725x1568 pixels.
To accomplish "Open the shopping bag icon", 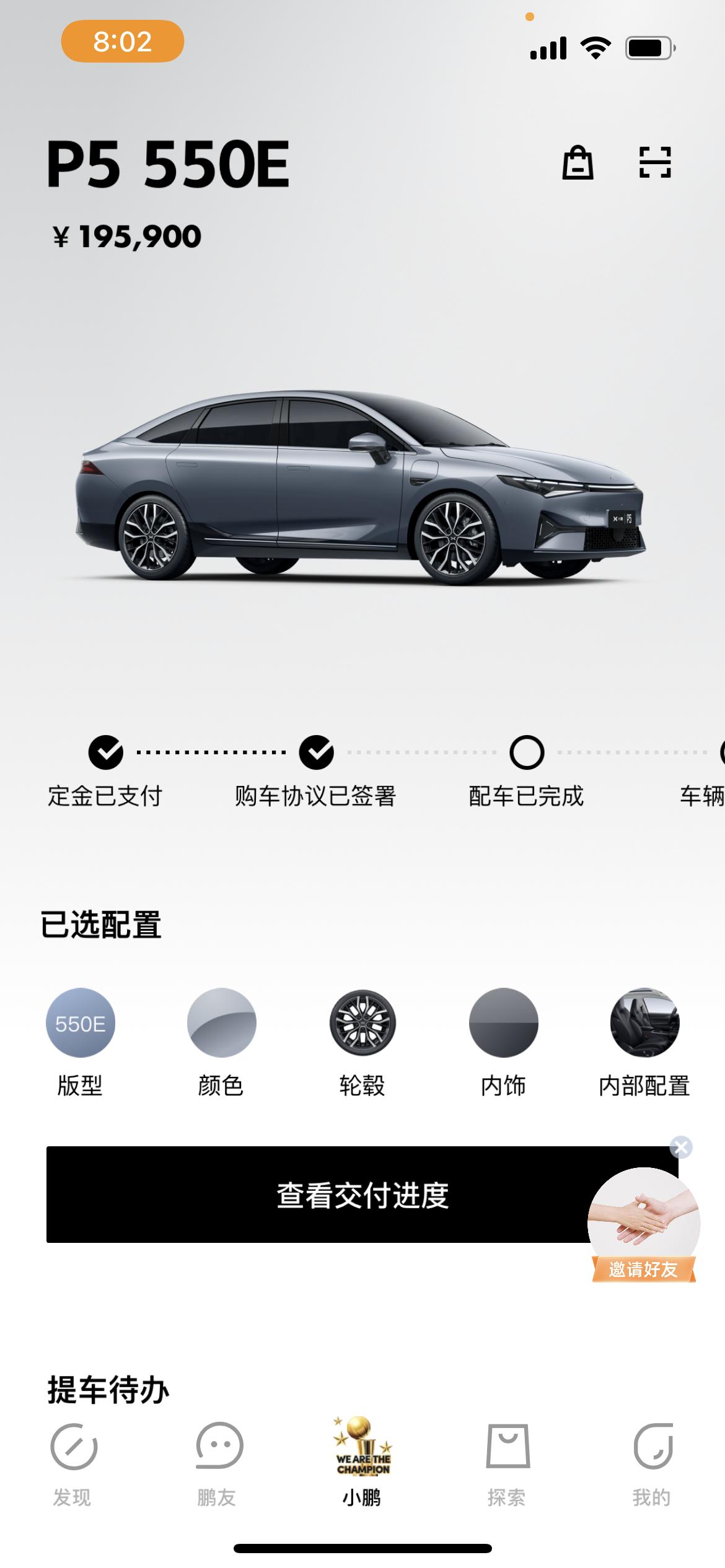I will [x=578, y=163].
